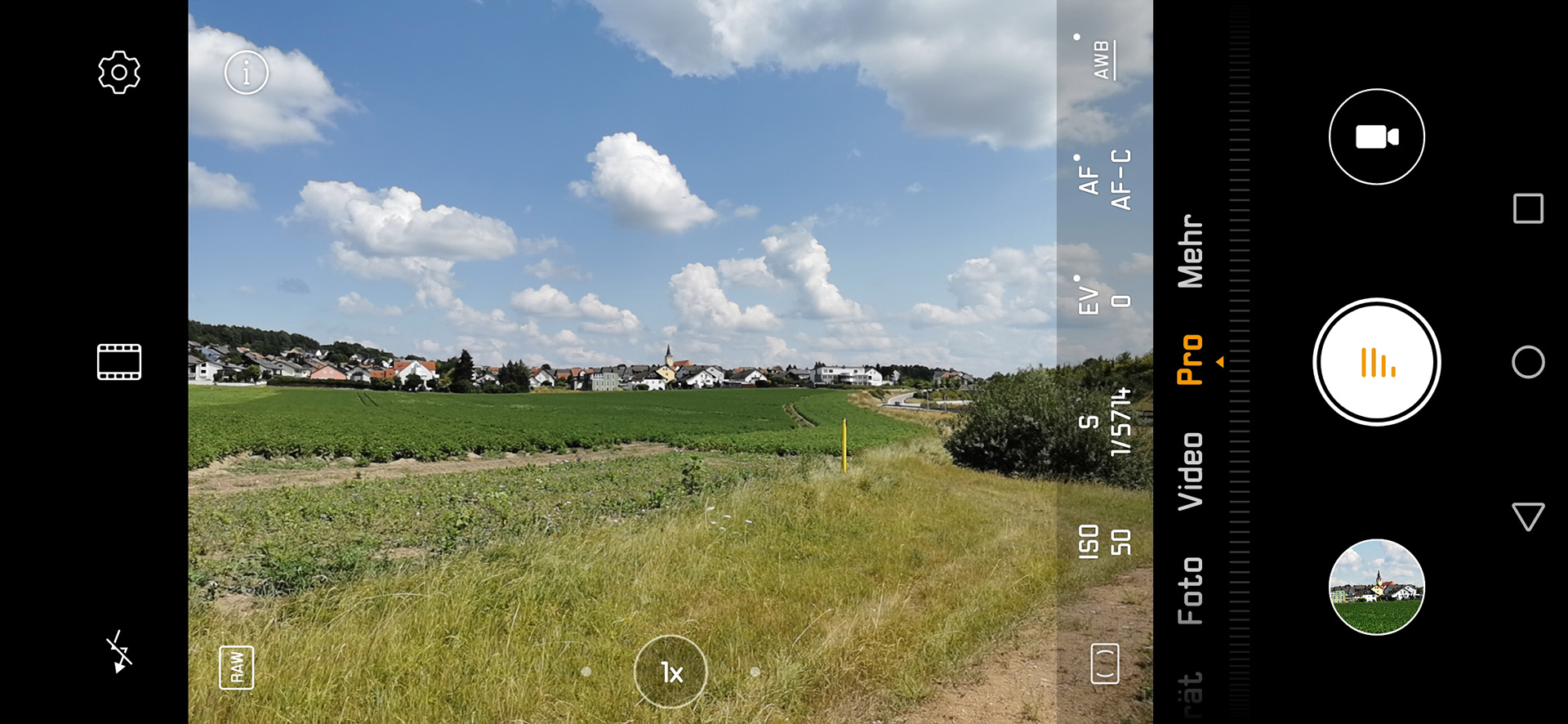1568x724 pixels.
Task: Open the metering mode icon
Action: 1105,663
